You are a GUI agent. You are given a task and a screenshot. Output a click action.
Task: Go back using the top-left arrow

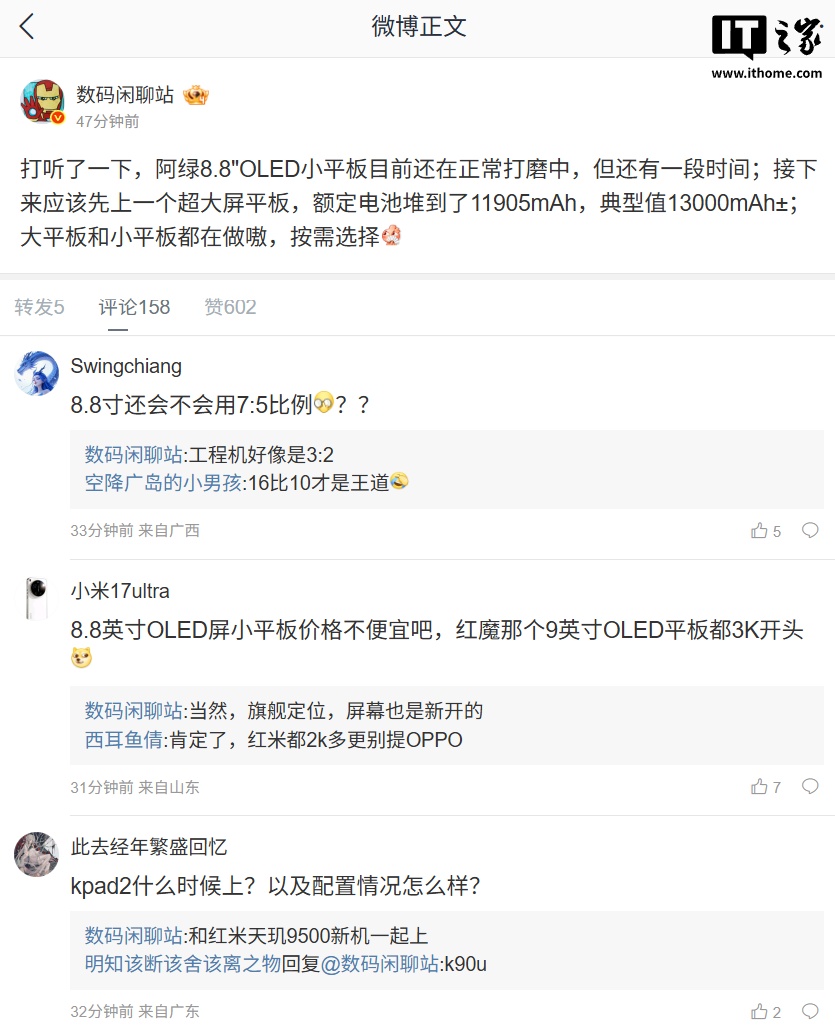click(27, 27)
